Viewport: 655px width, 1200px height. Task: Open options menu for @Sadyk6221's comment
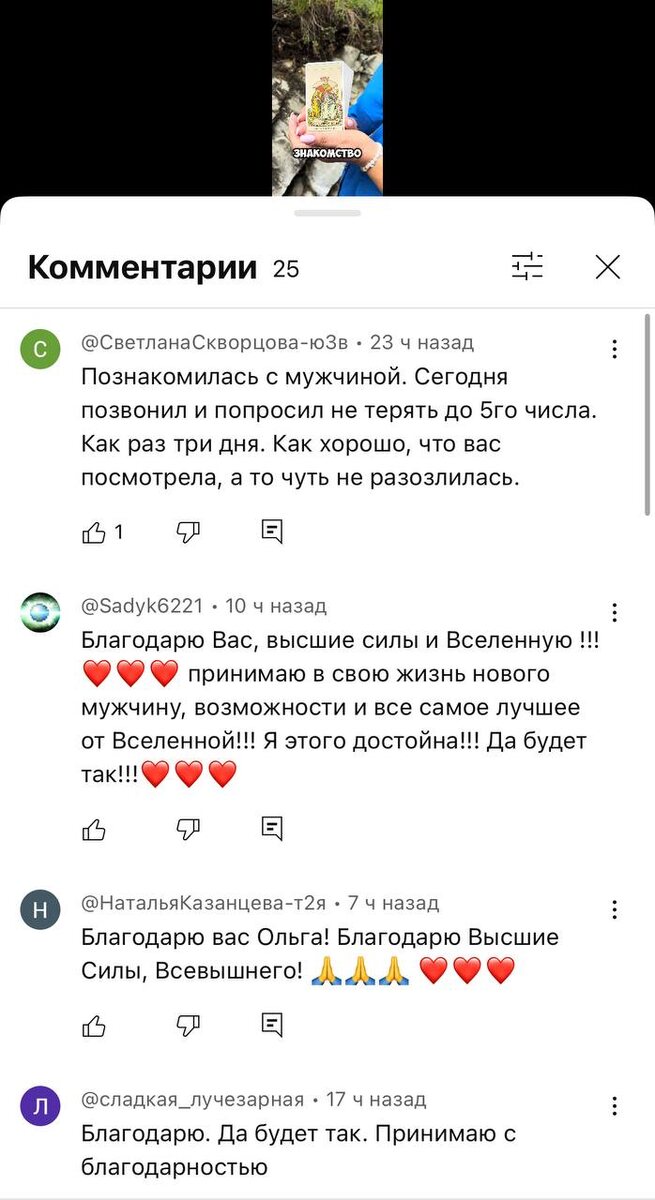[615, 612]
